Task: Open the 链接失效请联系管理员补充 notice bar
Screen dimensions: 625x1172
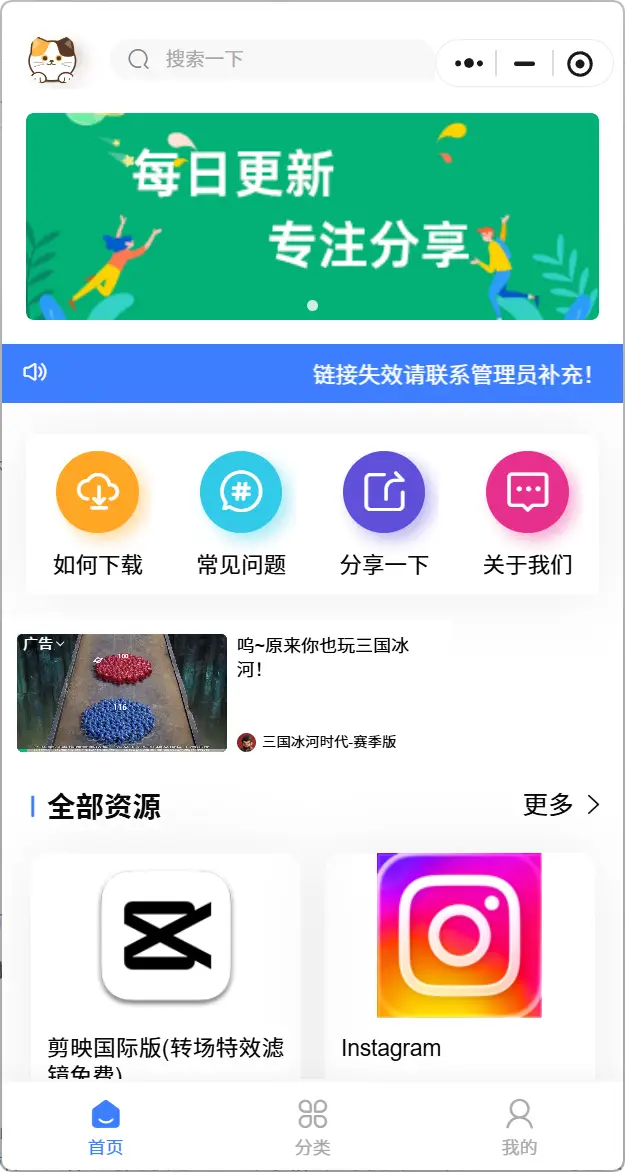Action: coord(312,374)
